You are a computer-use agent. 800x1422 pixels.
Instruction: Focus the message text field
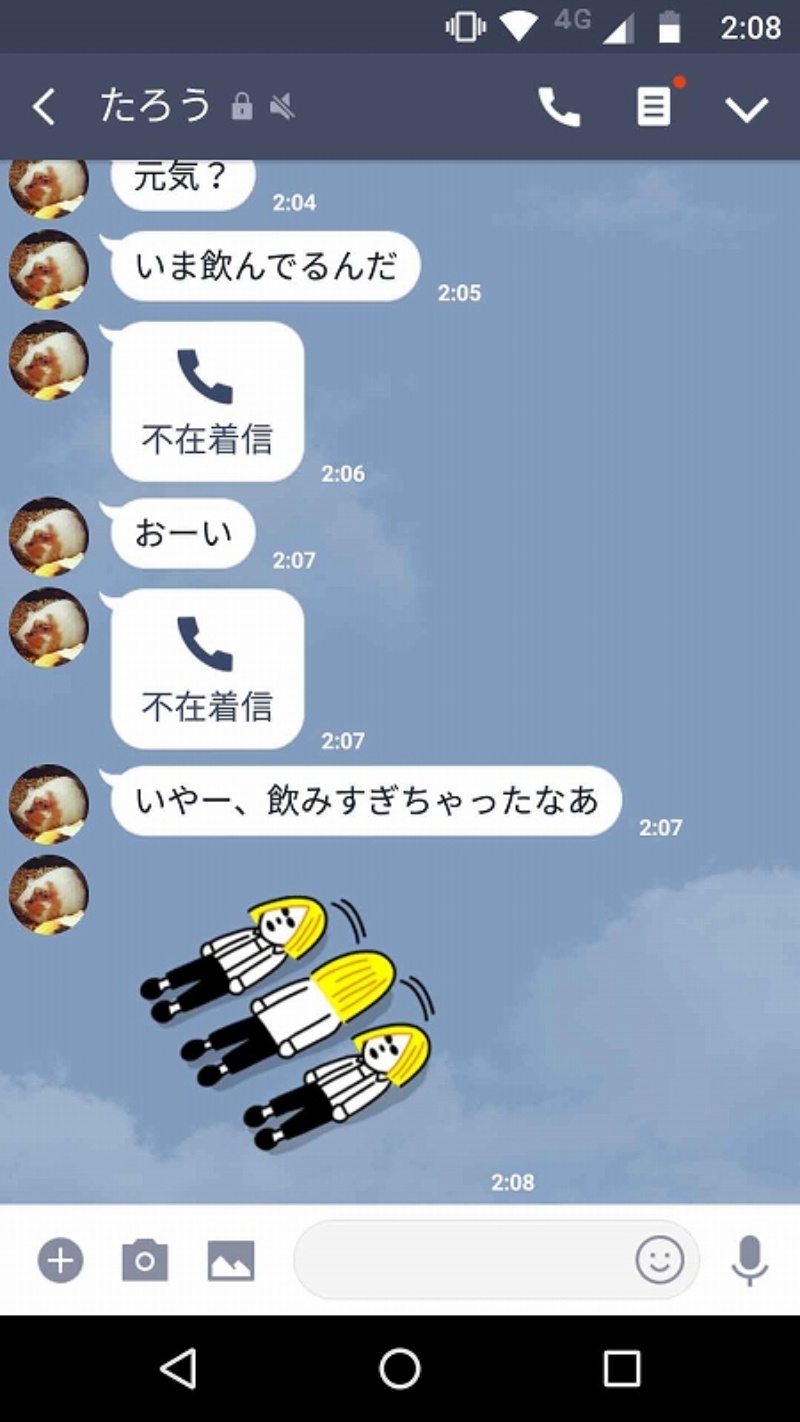[x=460, y=1260]
